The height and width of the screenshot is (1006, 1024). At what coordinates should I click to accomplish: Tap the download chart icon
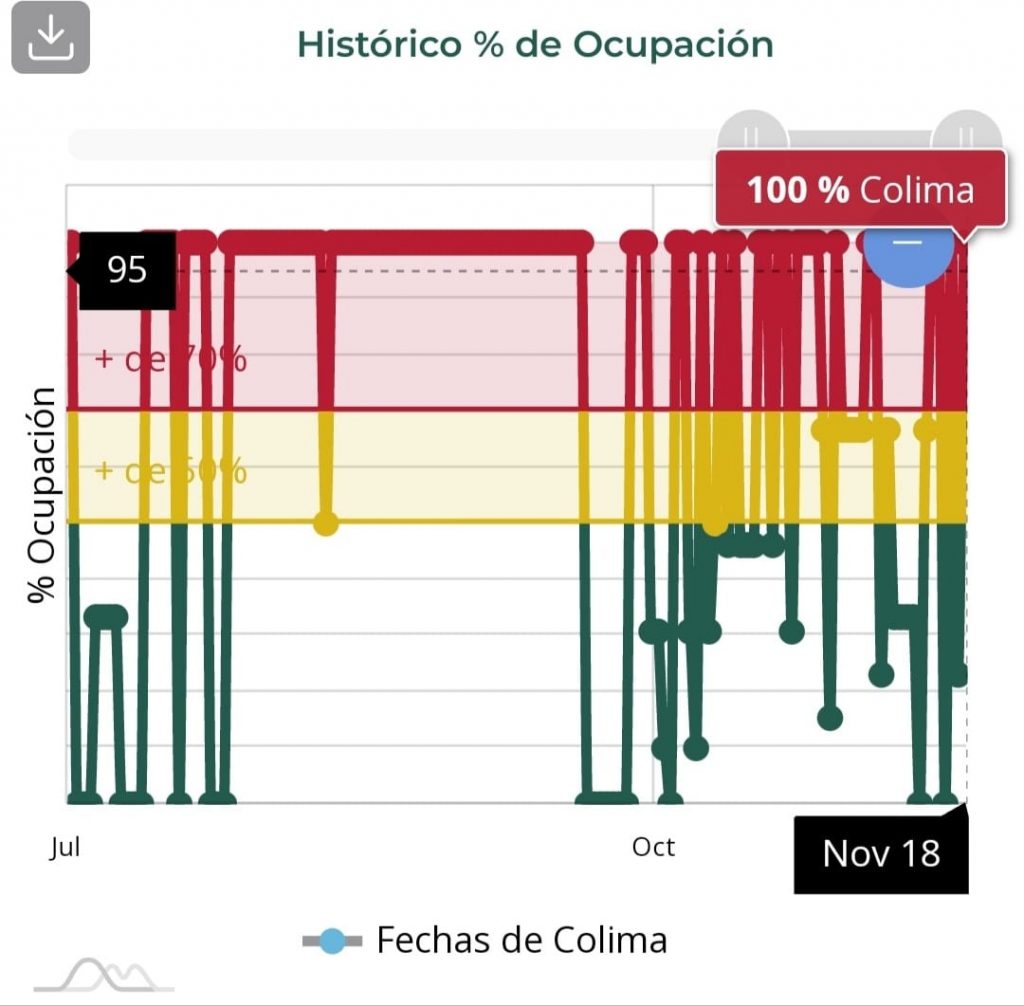point(50,38)
